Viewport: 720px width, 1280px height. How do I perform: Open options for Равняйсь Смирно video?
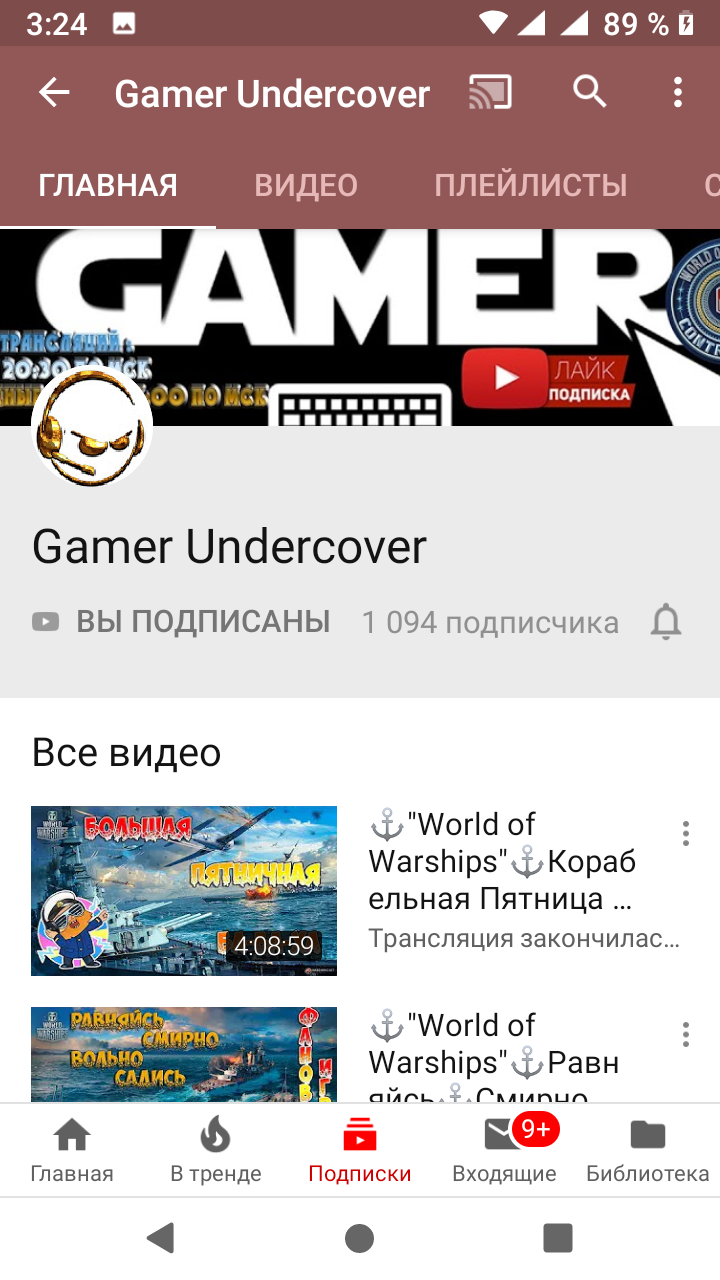(x=686, y=1034)
